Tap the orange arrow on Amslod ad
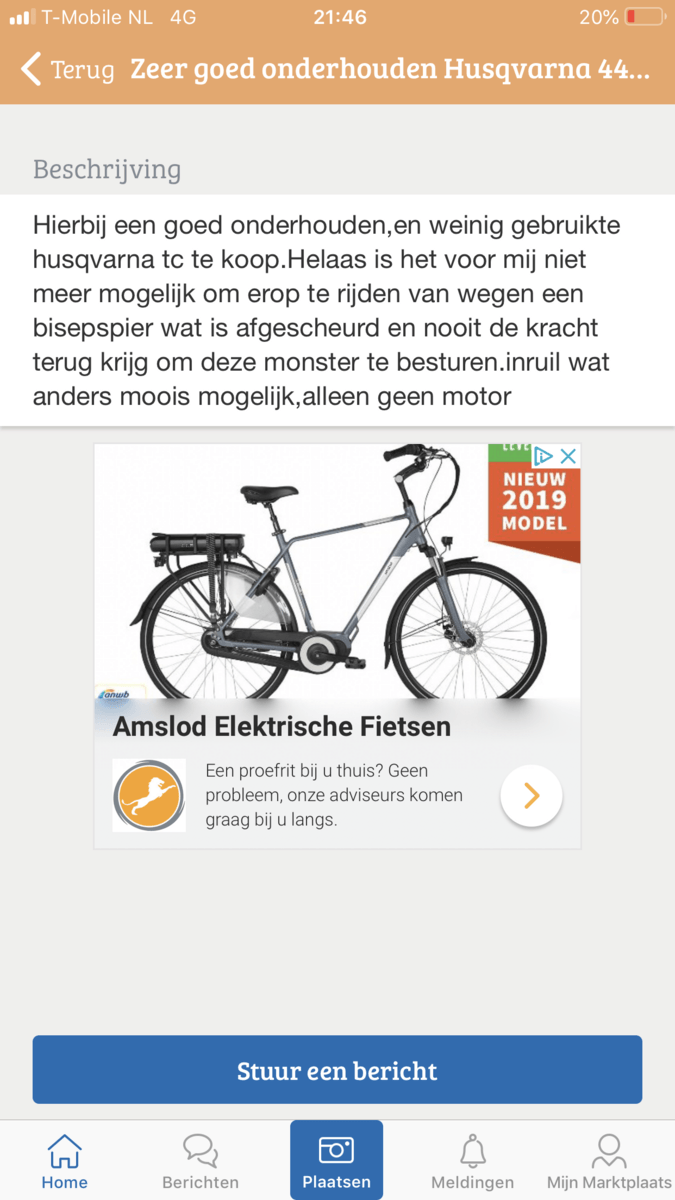Viewport: 675px width, 1200px height. click(531, 796)
